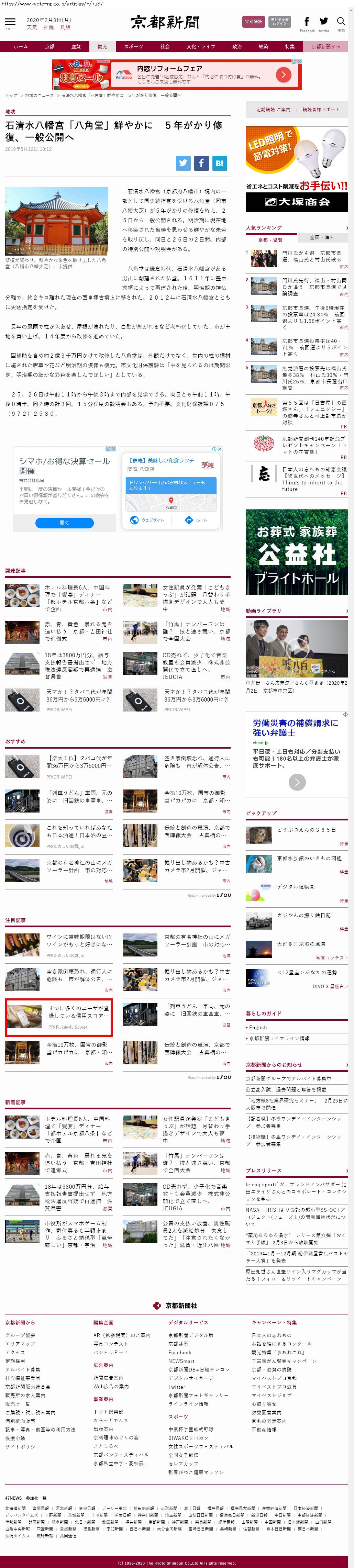Tap the 定期購読 subscription button

pos(253,22)
